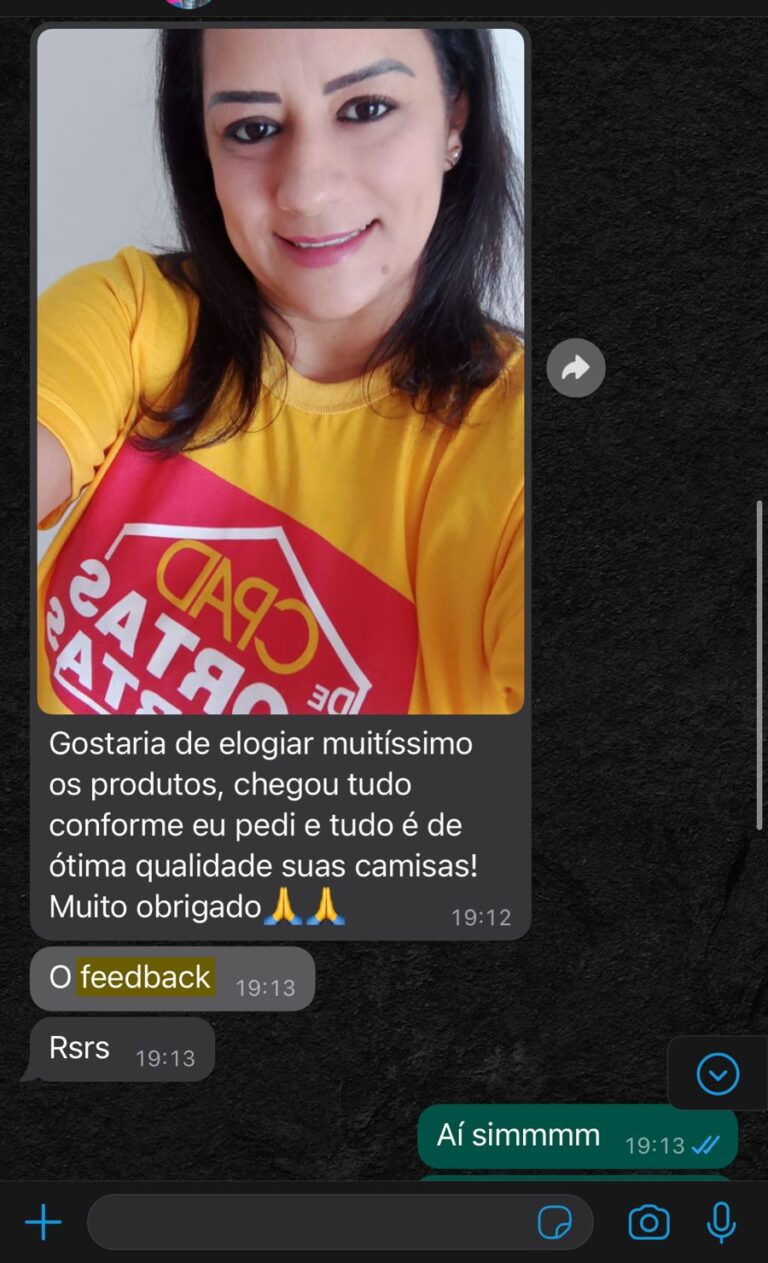Screen dimensions: 768x1263
Task: Record a voice message with the microphone
Action: click(721, 1222)
